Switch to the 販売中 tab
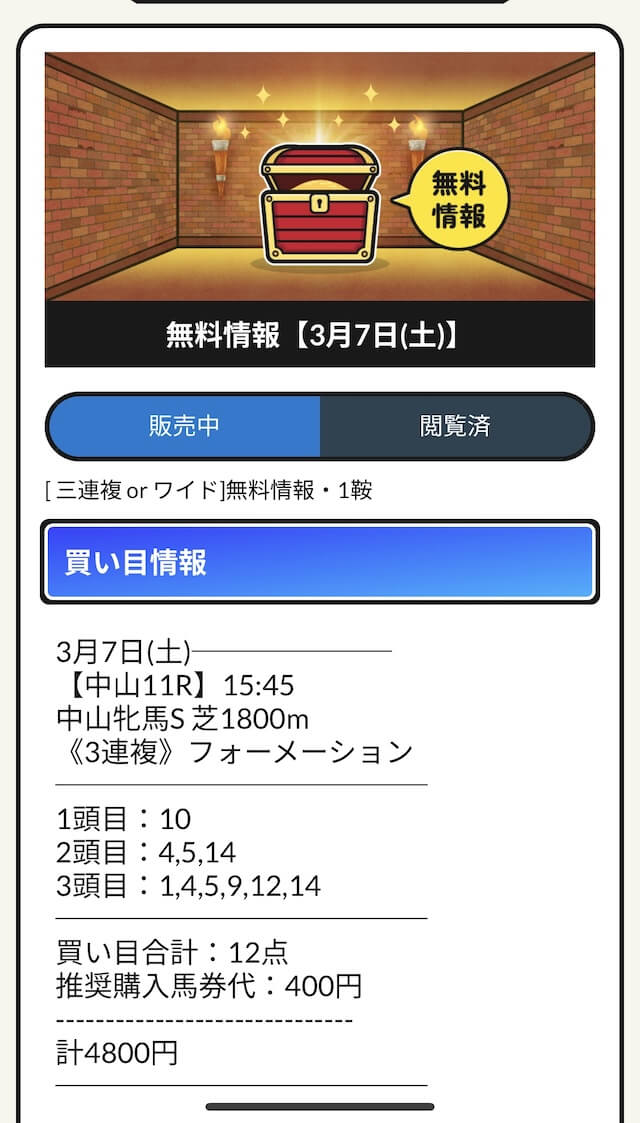Image resolution: width=640 pixels, height=1123 pixels. click(184, 426)
